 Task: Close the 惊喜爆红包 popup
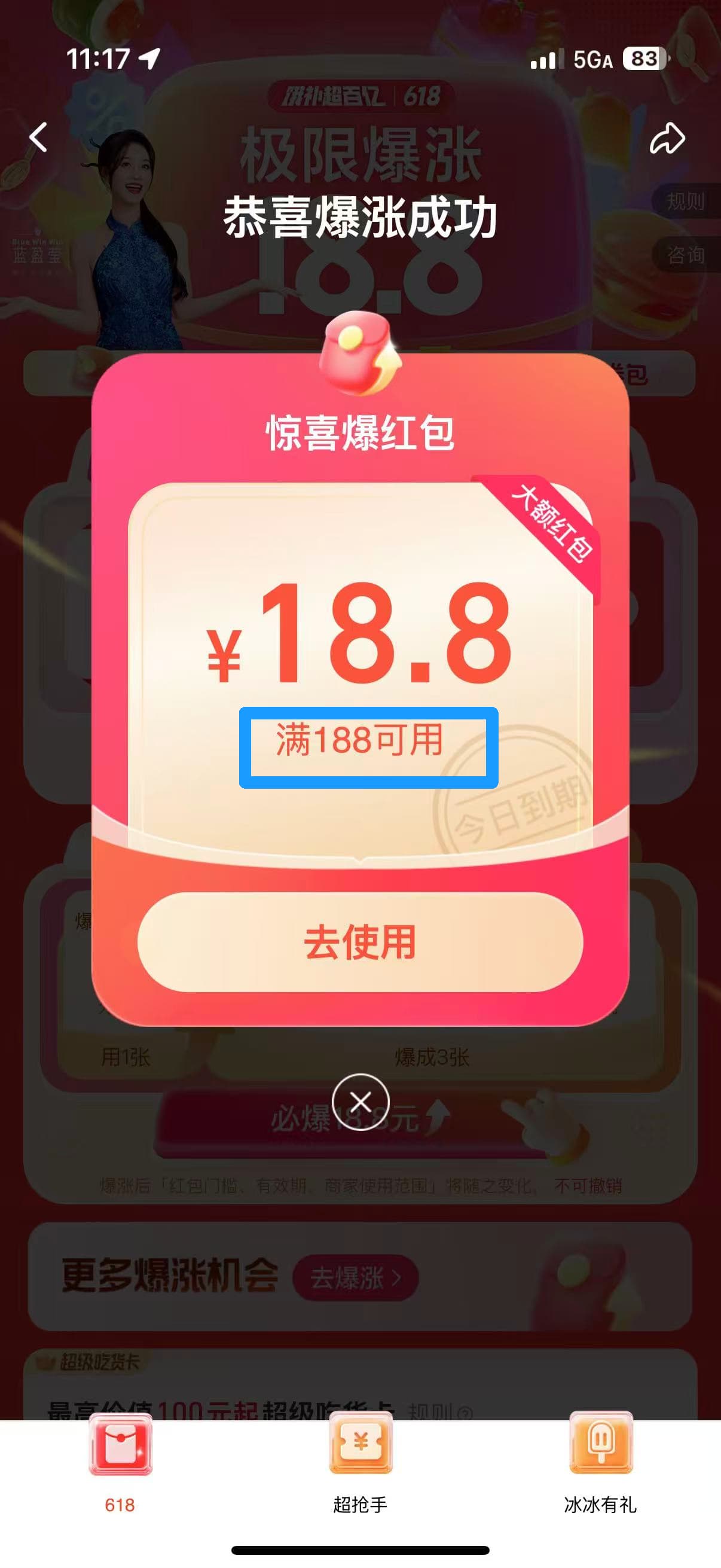(361, 1102)
